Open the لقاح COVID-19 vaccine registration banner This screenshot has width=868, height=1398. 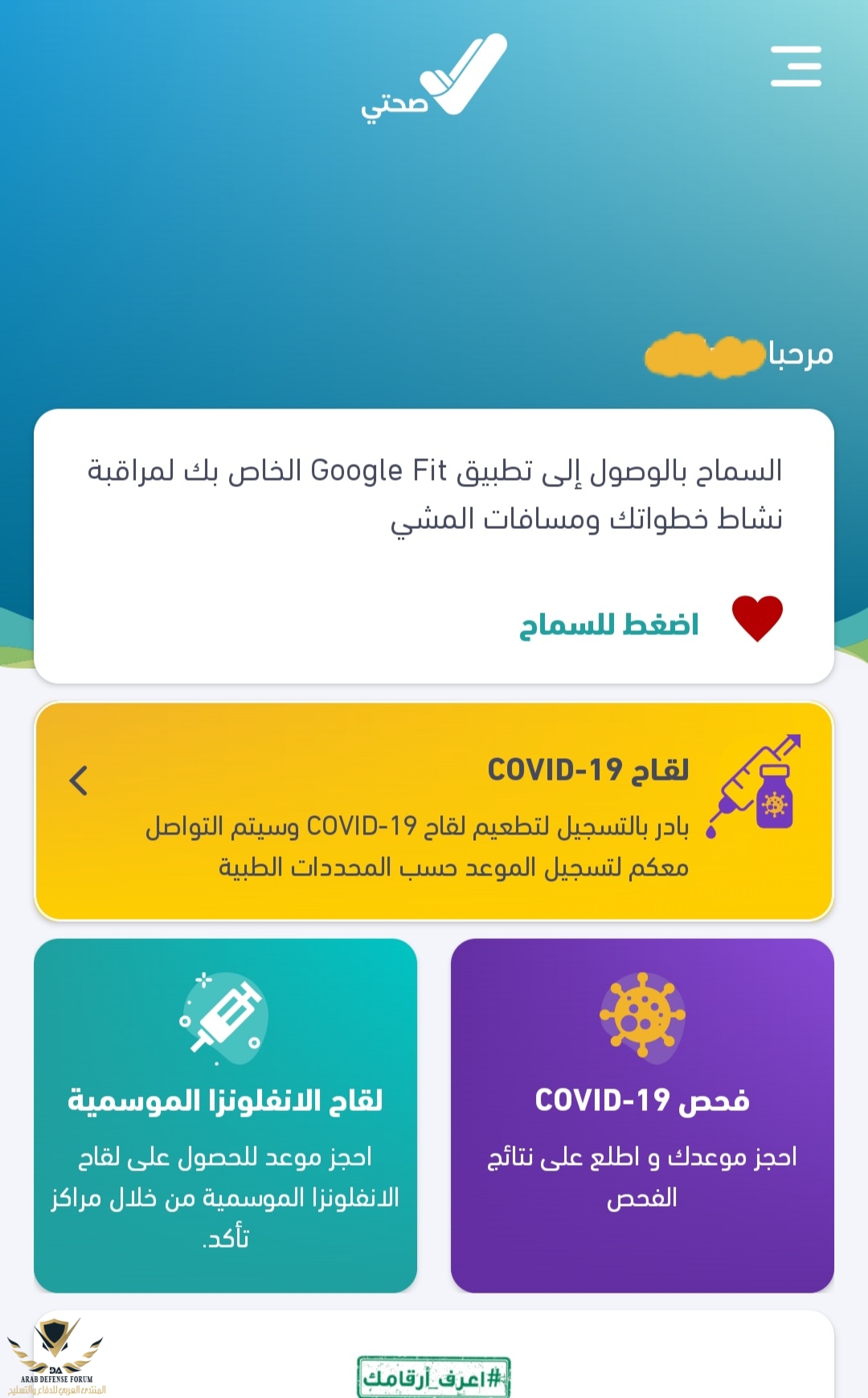[434, 812]
